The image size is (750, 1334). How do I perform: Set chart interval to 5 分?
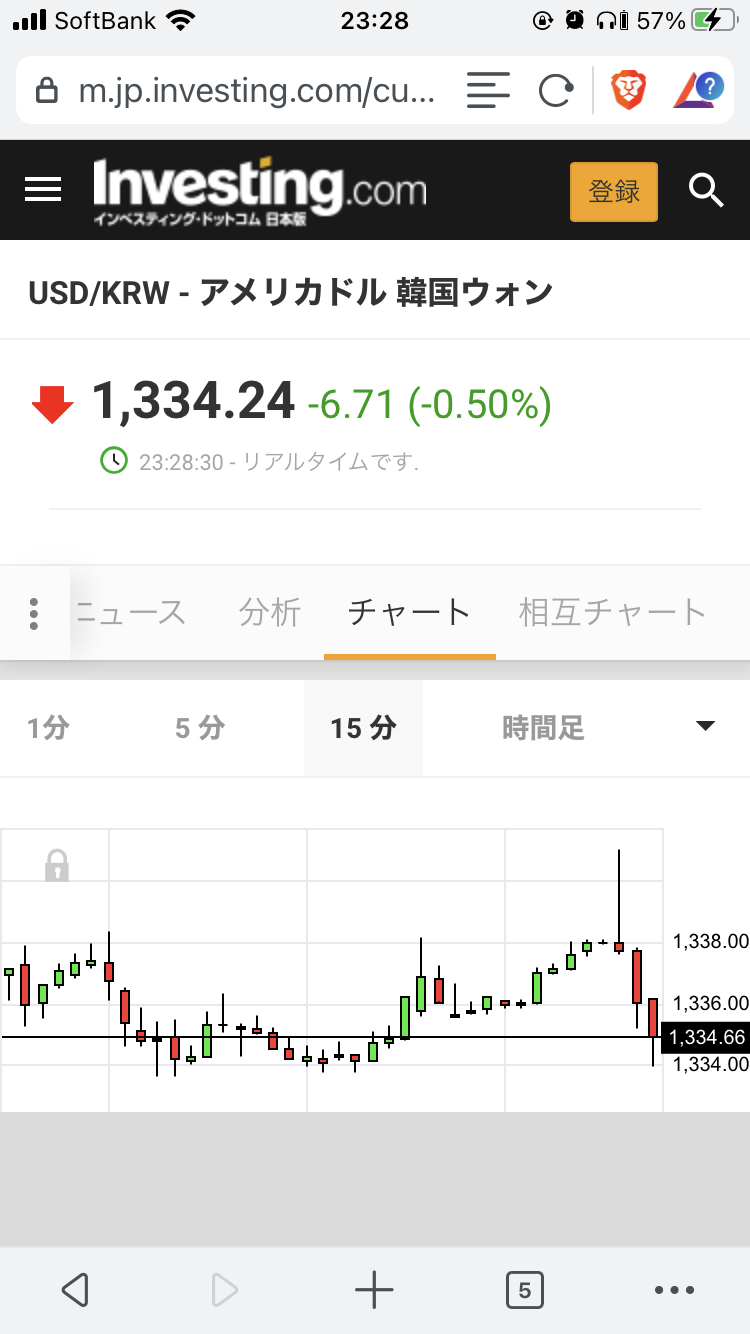tap(199, 728)
